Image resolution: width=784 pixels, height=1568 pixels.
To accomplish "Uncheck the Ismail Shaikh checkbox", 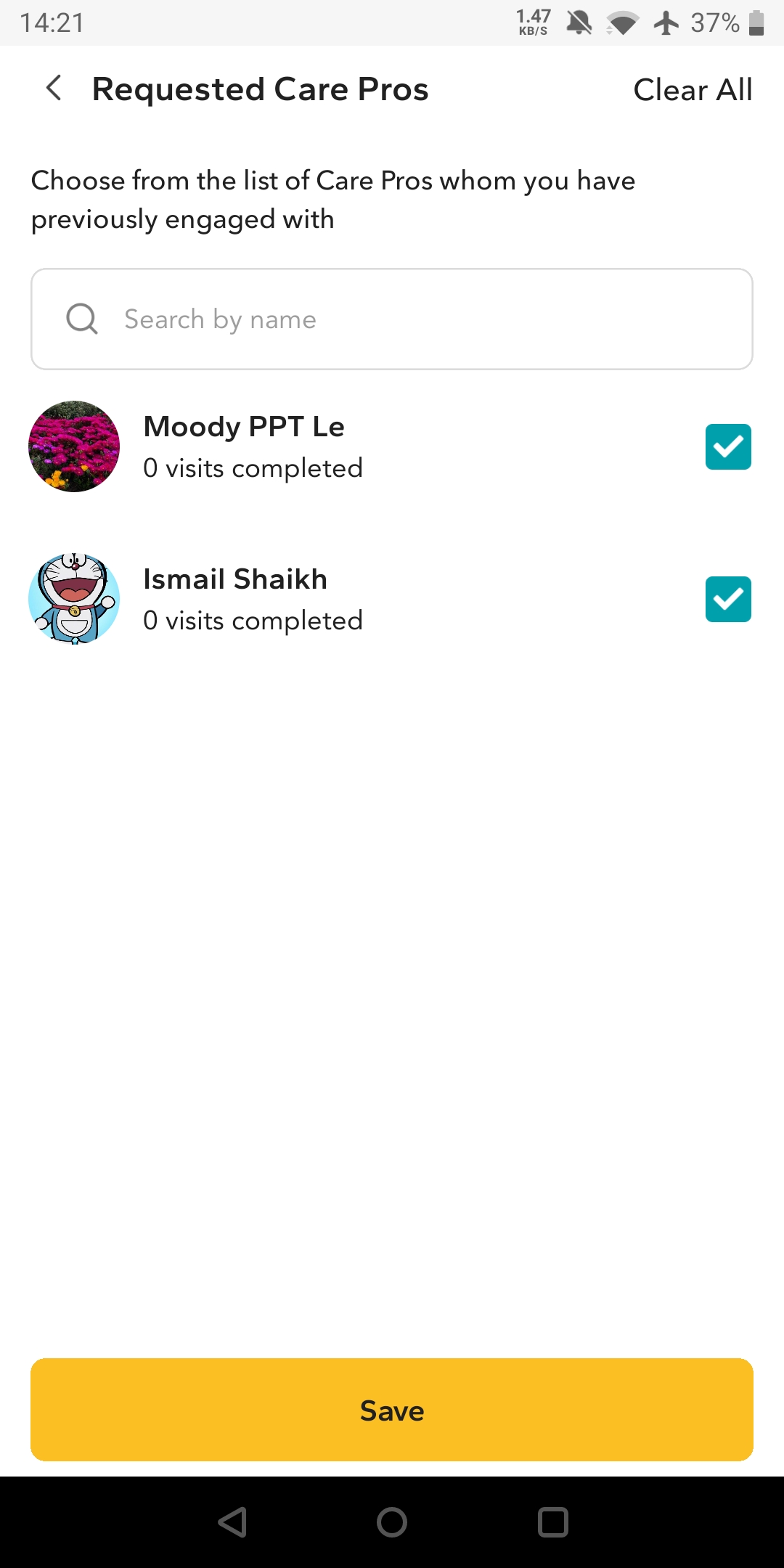I will [728, 599].
